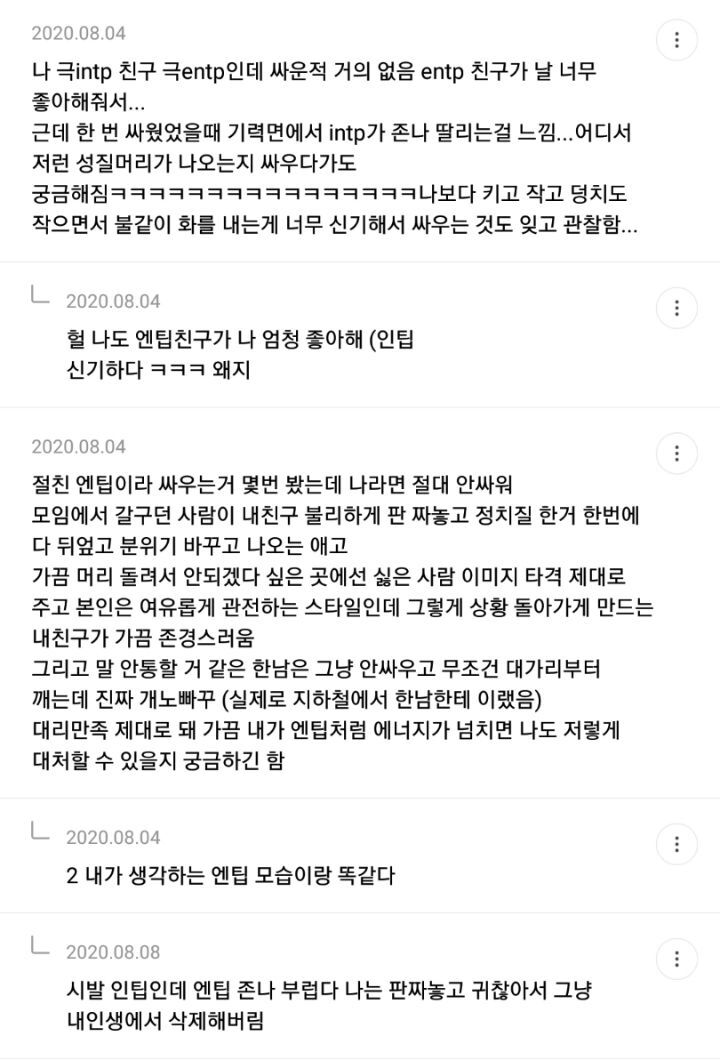Image resolution: width=720 pixels, height=1060 pixels.
Task: Open more menu on the 2020.08.08 reply
Action: coord(677,959)
